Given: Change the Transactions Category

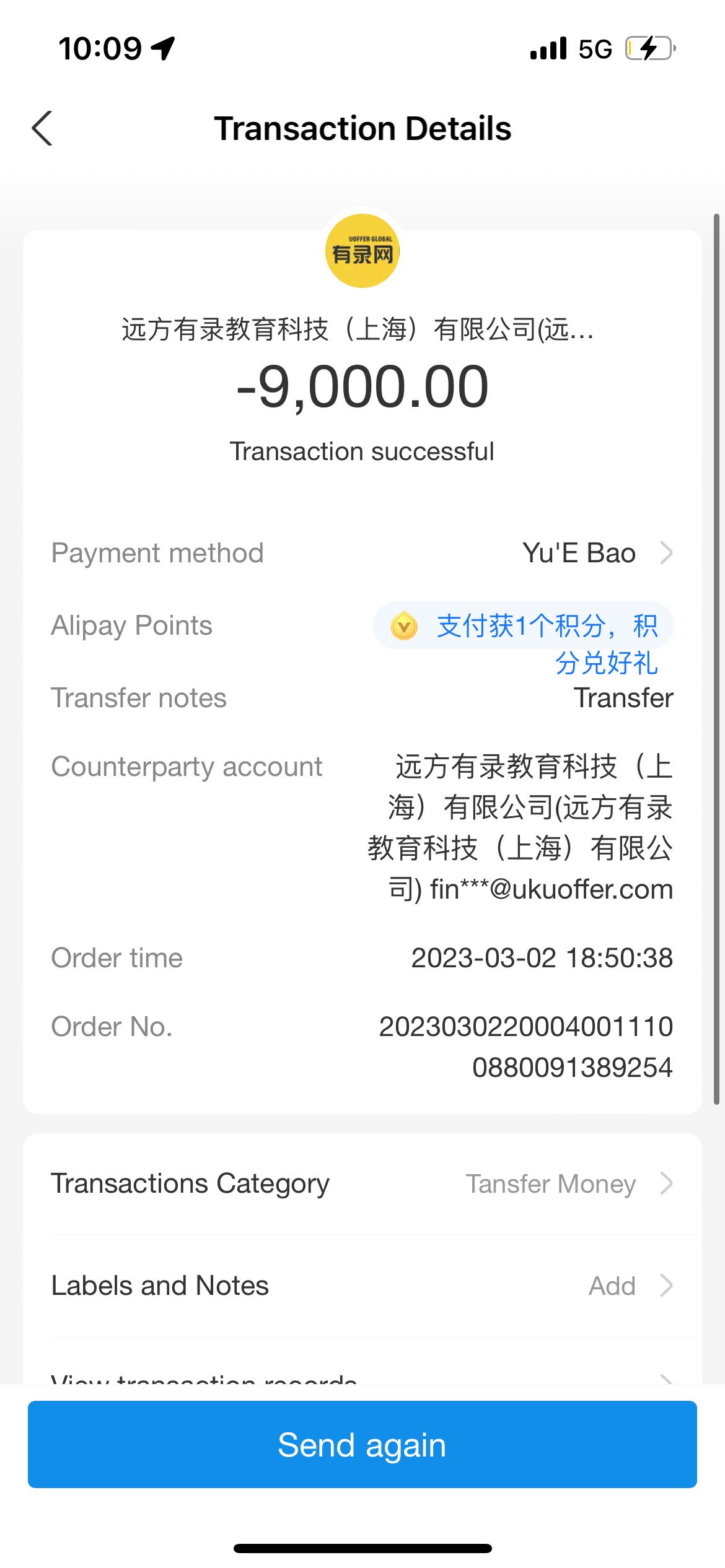Looking at the screenshot, I should 568,1183.
